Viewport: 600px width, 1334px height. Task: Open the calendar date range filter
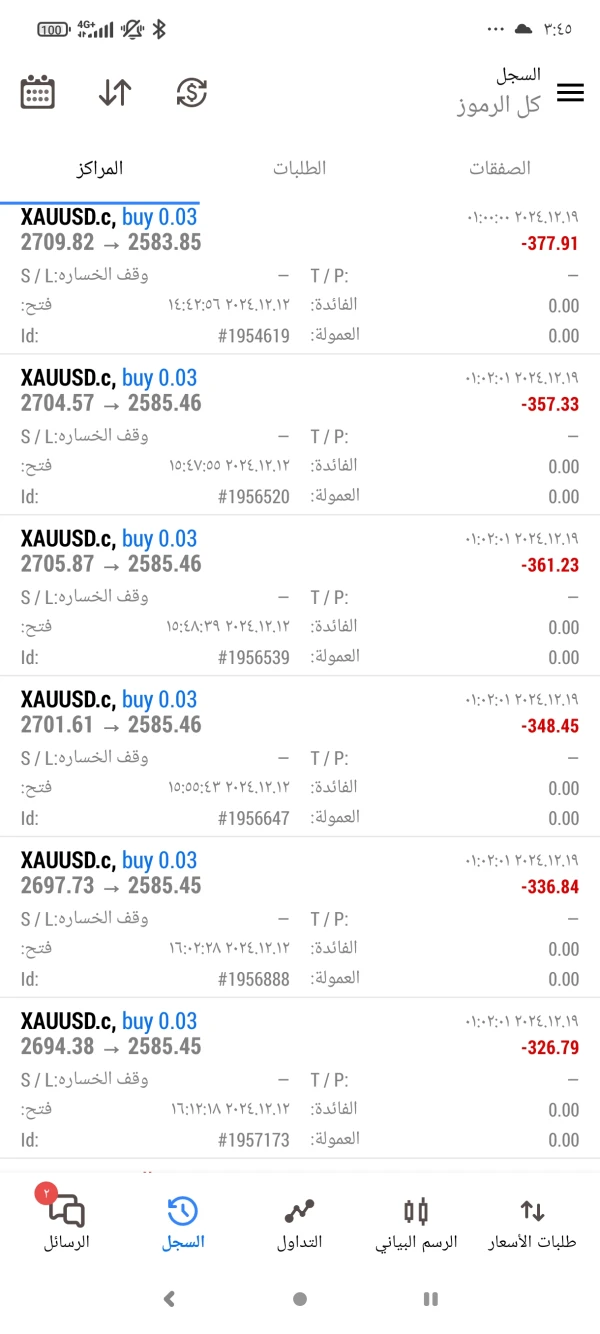[x=37, y=93]
